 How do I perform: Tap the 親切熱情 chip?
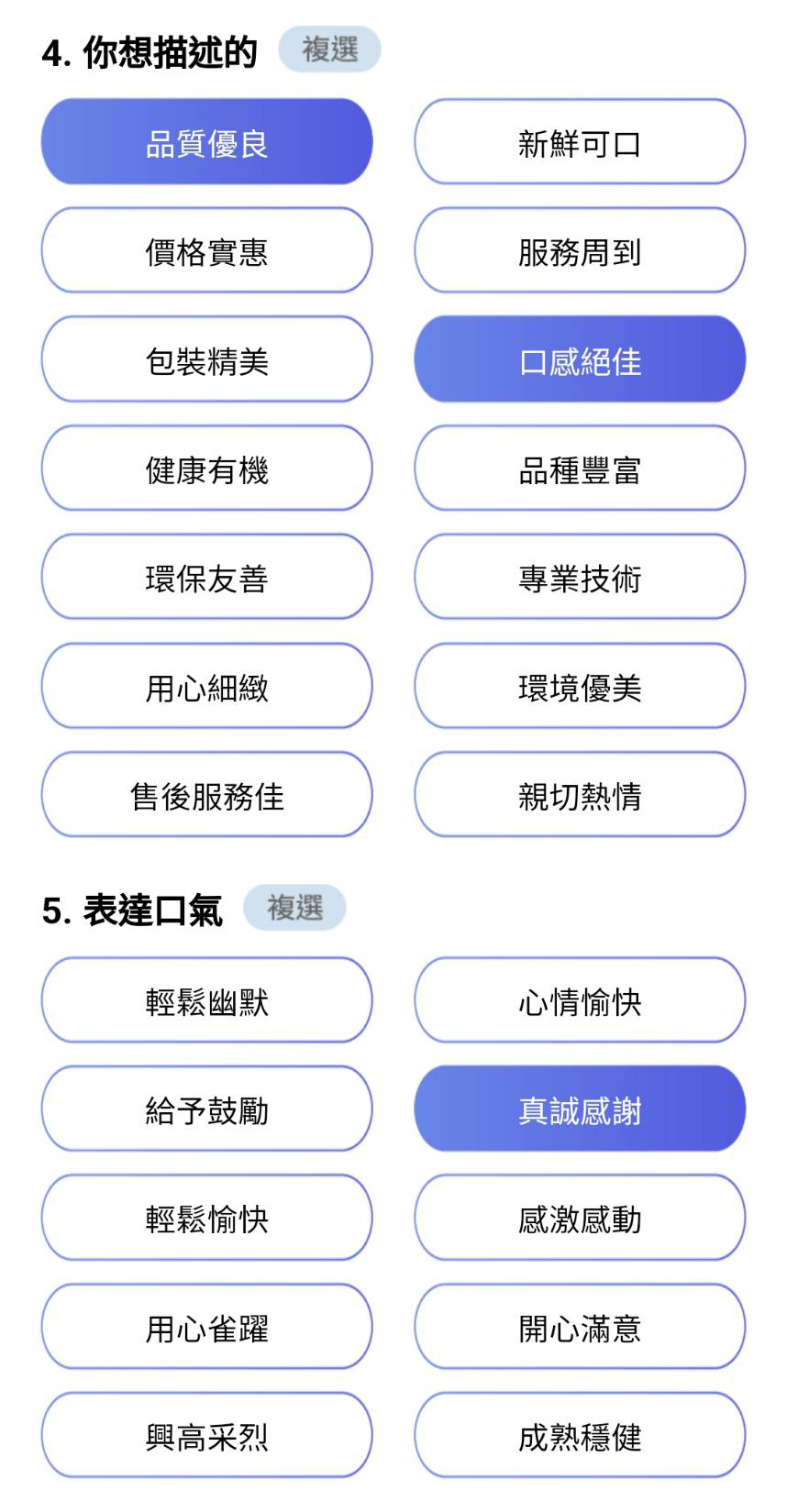click(x=580, y=795)
